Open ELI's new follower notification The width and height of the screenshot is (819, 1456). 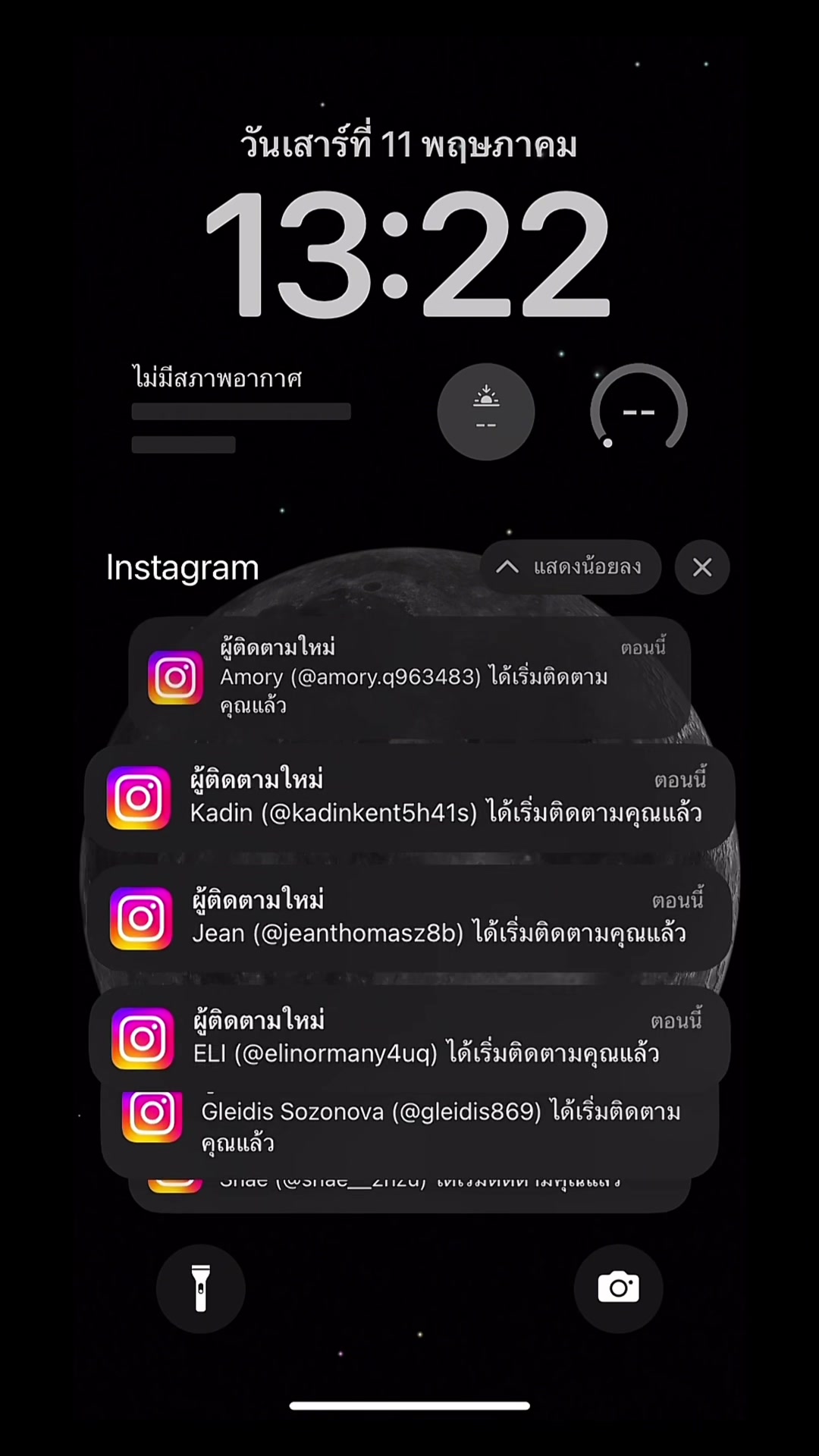click(409, 1037)
